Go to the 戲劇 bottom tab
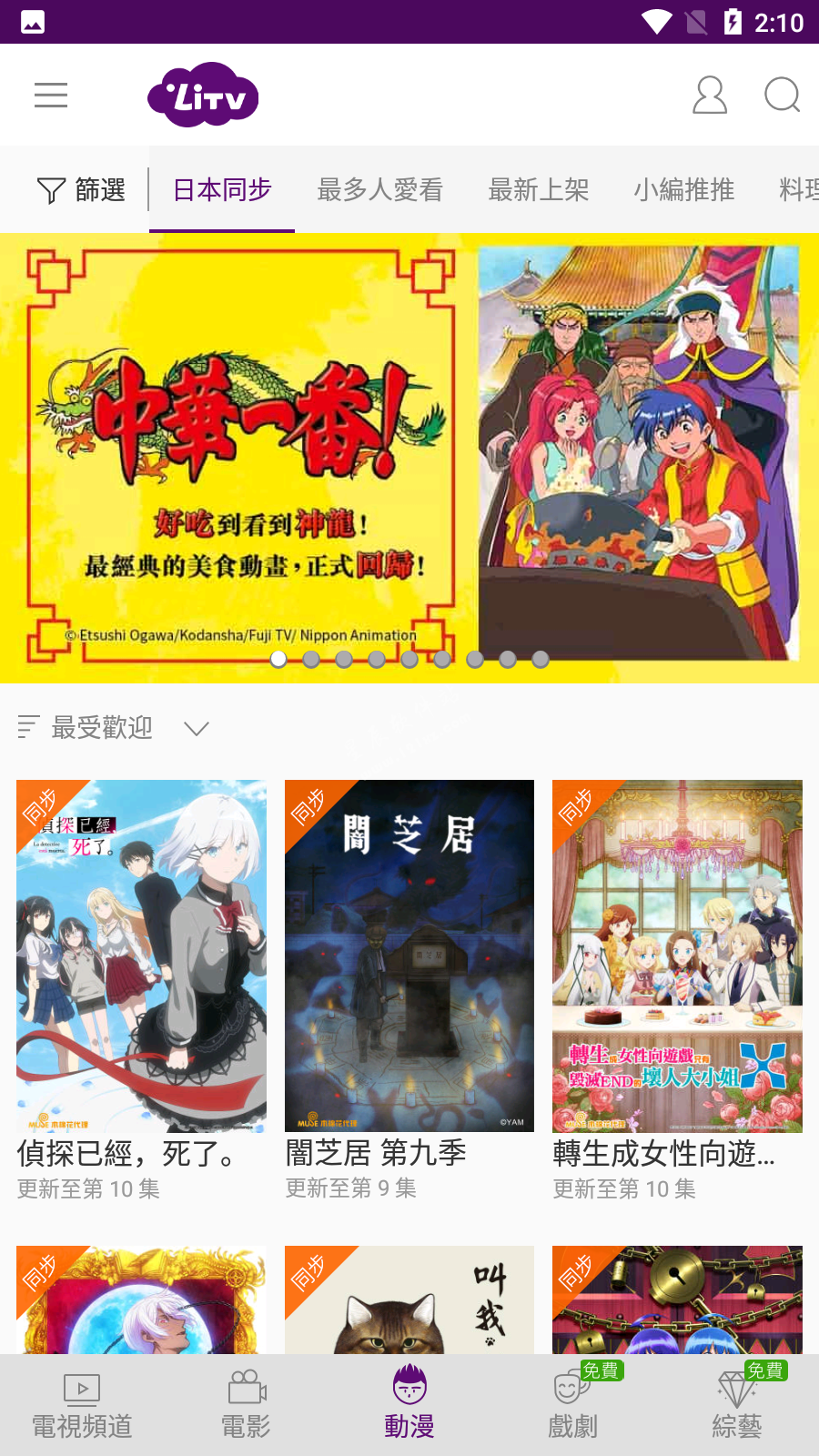This screenshot has height=1456, width=819. (572, 1406)
